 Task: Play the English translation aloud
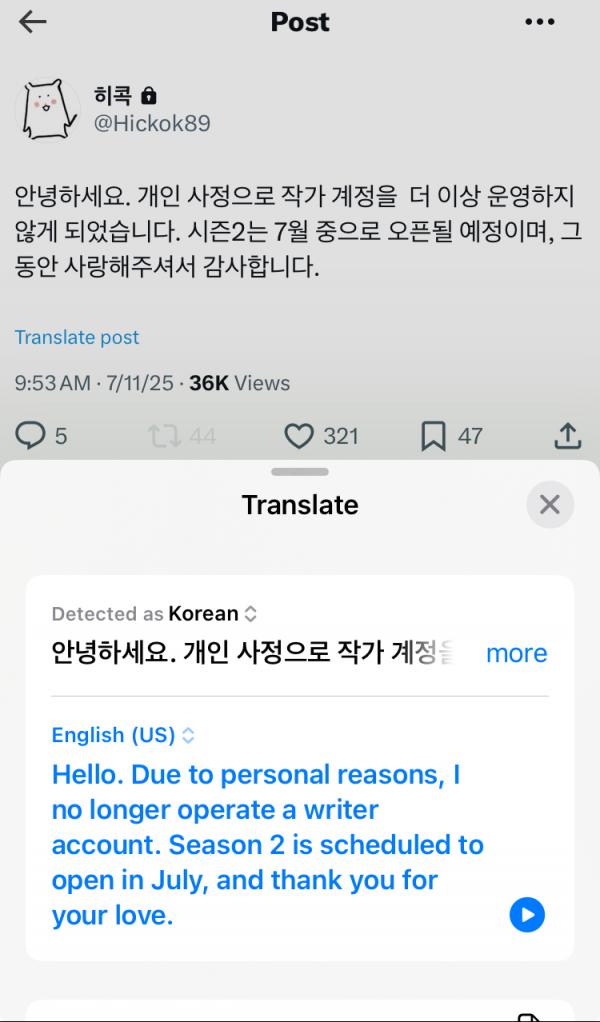tap(527, 914)
